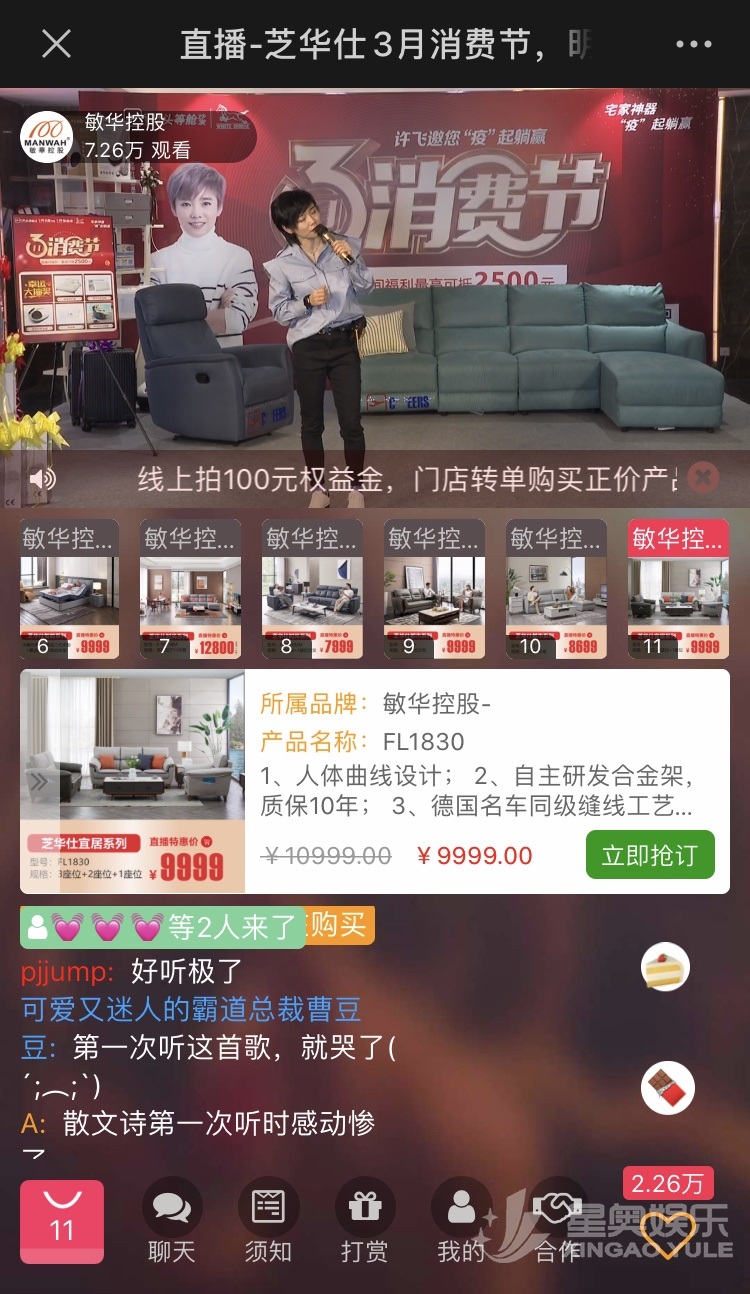The height and width of the screenshot is (1294, 750).
Task: Open 打赏 to tip the host
Action: [365, 1219]
